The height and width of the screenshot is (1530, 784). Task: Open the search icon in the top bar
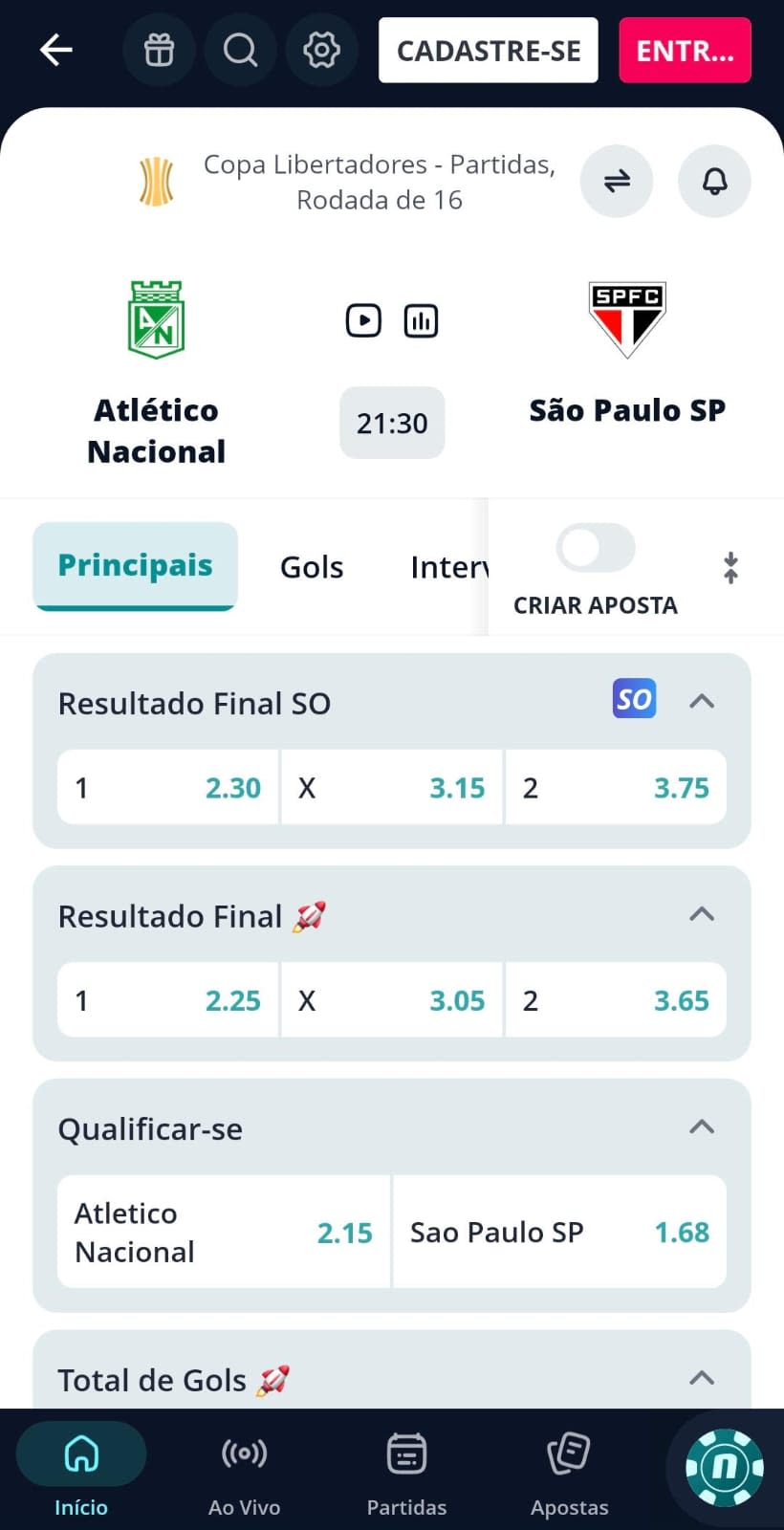[x=240, y=50]
